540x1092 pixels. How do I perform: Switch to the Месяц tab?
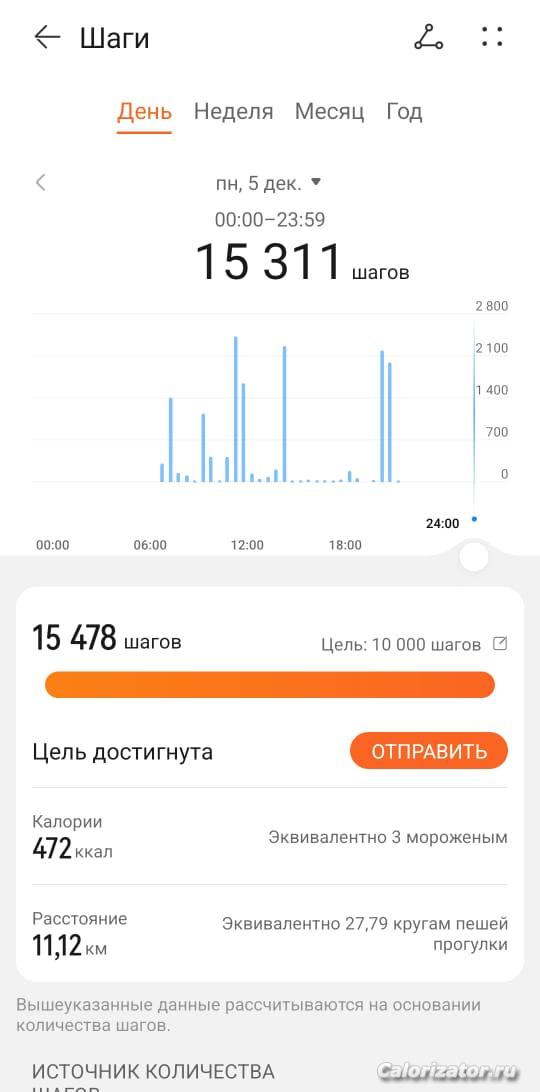click(x=329, y=111)
